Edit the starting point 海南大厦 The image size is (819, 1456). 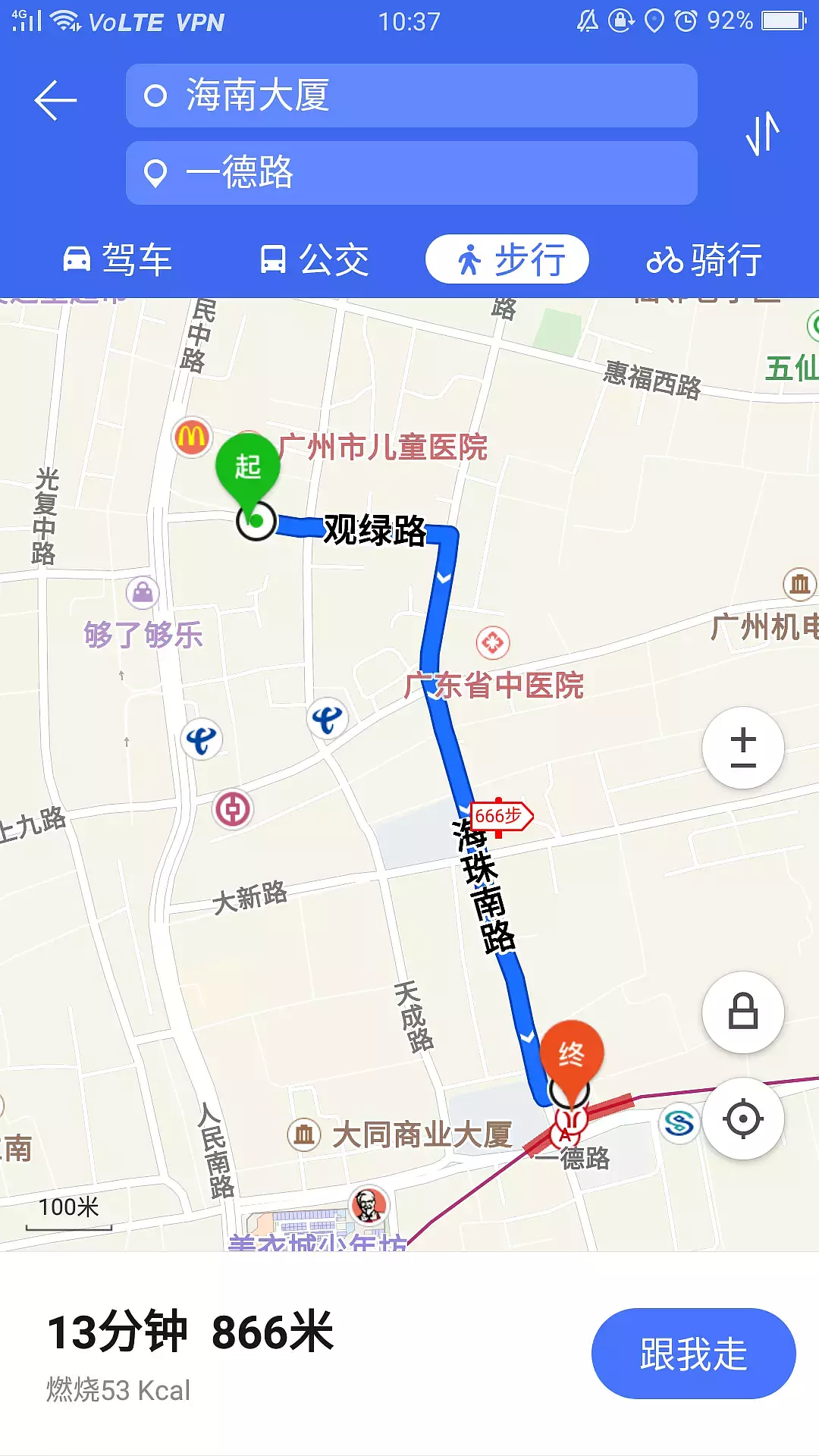[411, 96]
